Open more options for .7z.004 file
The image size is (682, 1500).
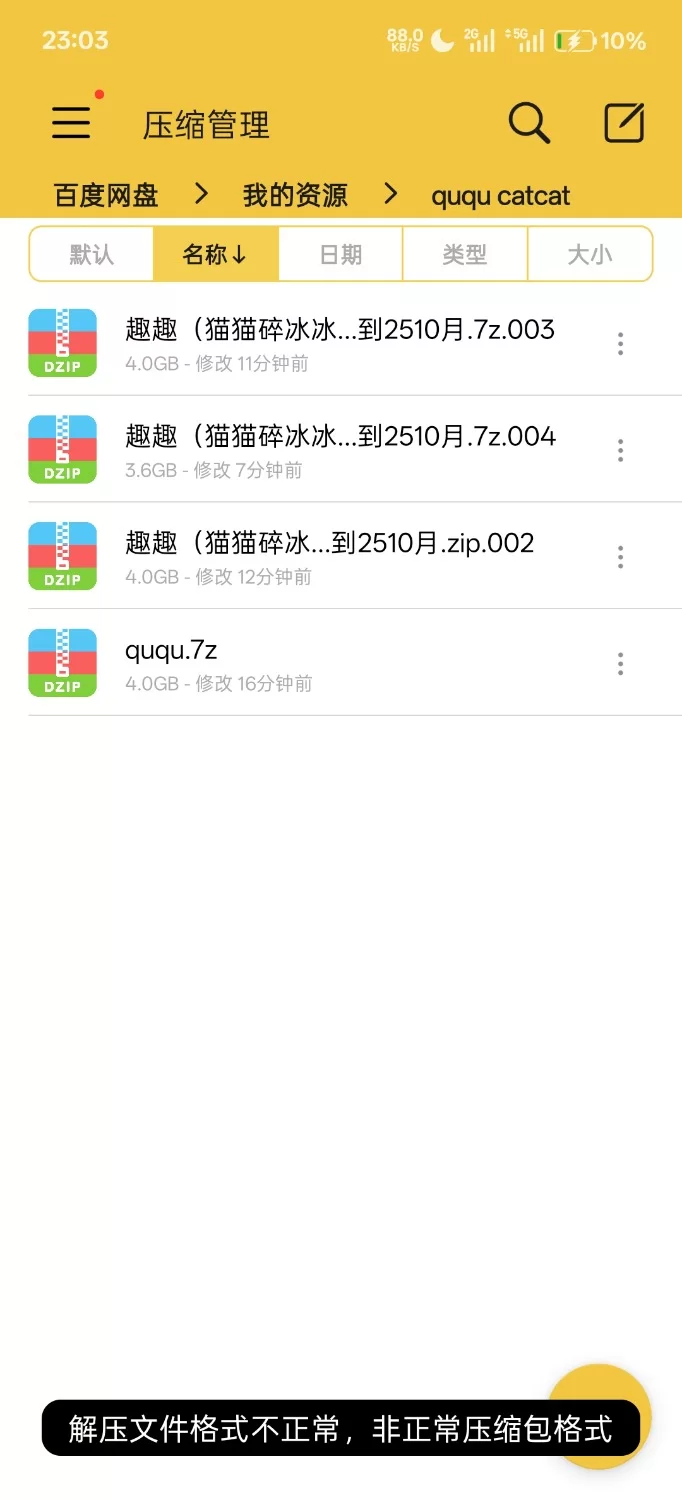[x=621, y=450]
